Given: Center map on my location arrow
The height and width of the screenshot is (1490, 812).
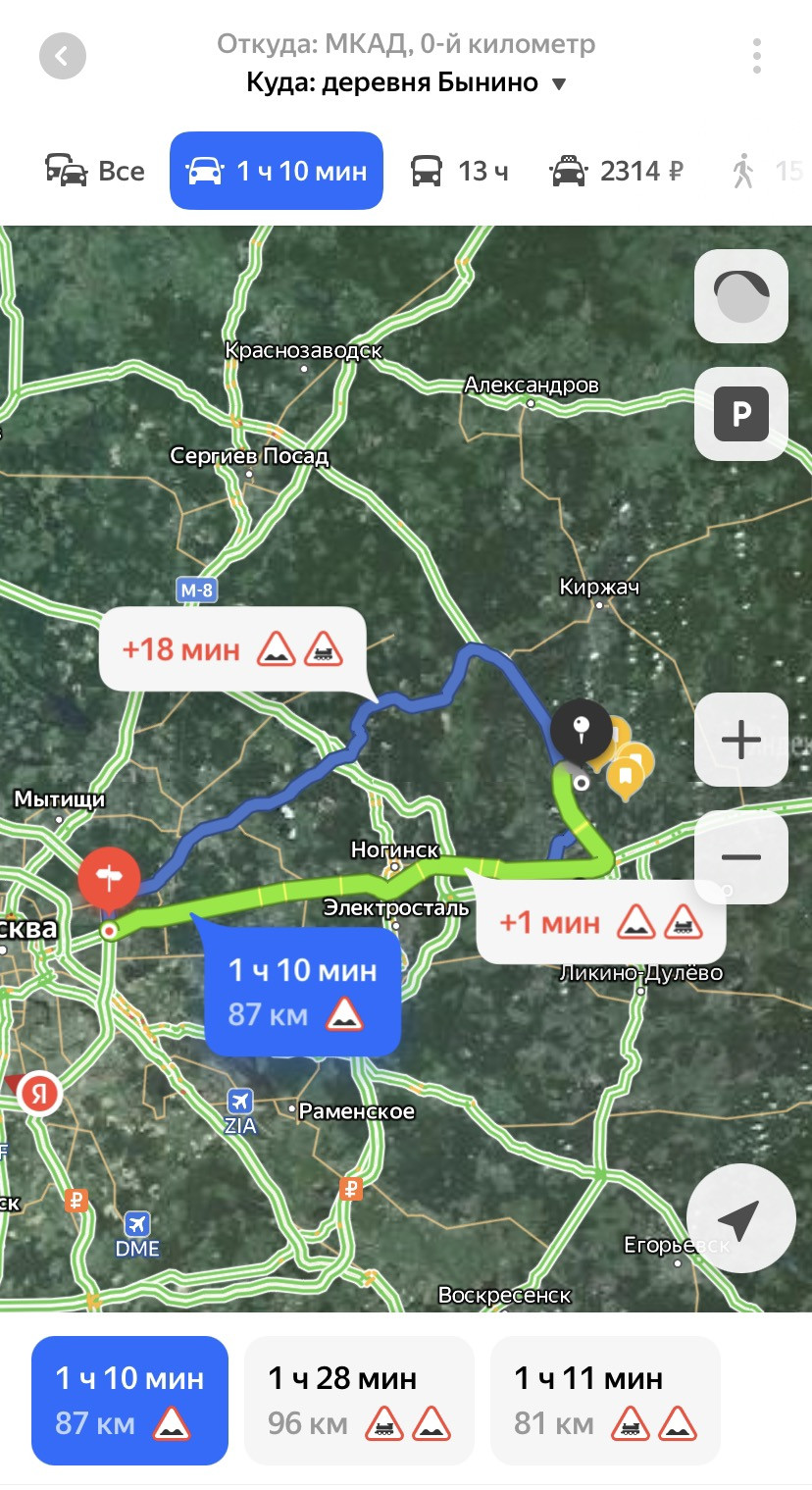Looking at the screenshot, I should coord(740,1218).
